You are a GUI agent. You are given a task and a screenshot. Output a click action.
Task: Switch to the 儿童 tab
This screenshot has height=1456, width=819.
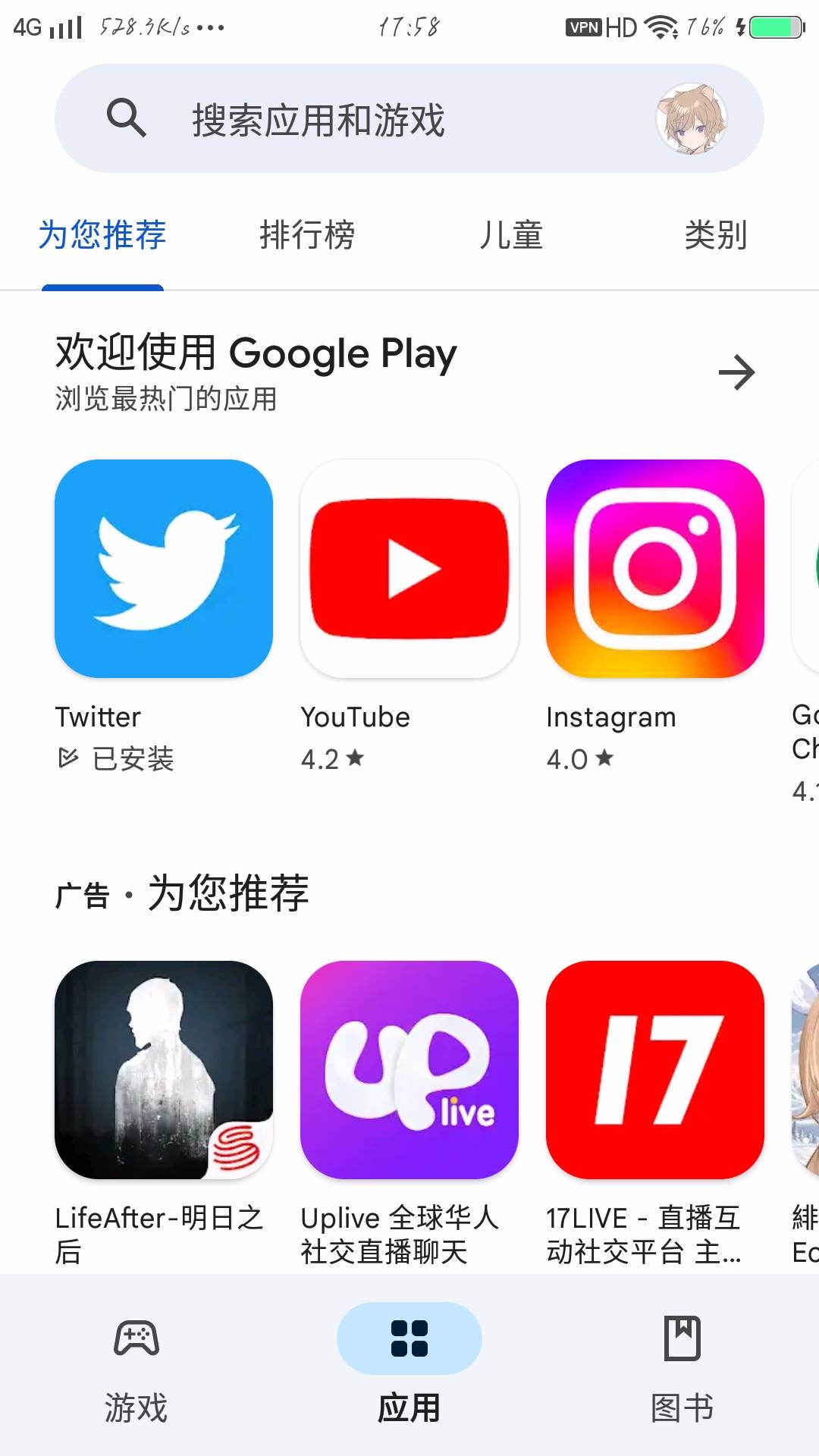pos(511,235)
